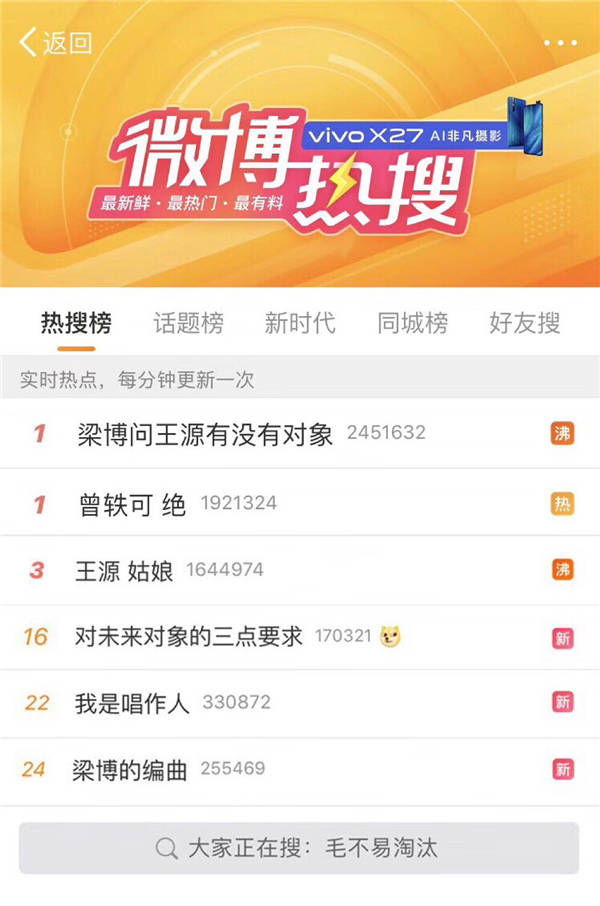600x906 pixels.
Task: Open the 我是唱作人 hot search
Action: [x=132, y=703]
